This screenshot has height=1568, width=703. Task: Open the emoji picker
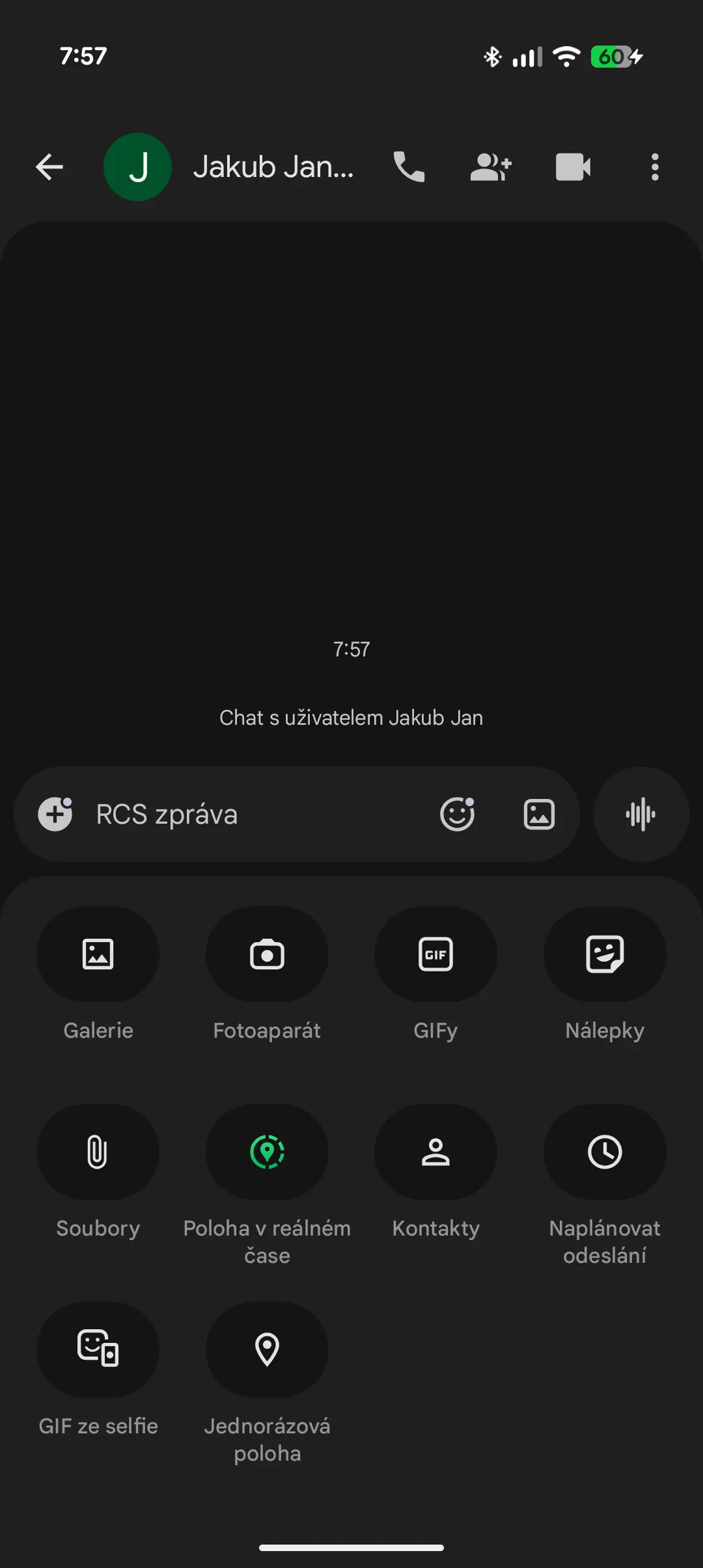point(457,814)
